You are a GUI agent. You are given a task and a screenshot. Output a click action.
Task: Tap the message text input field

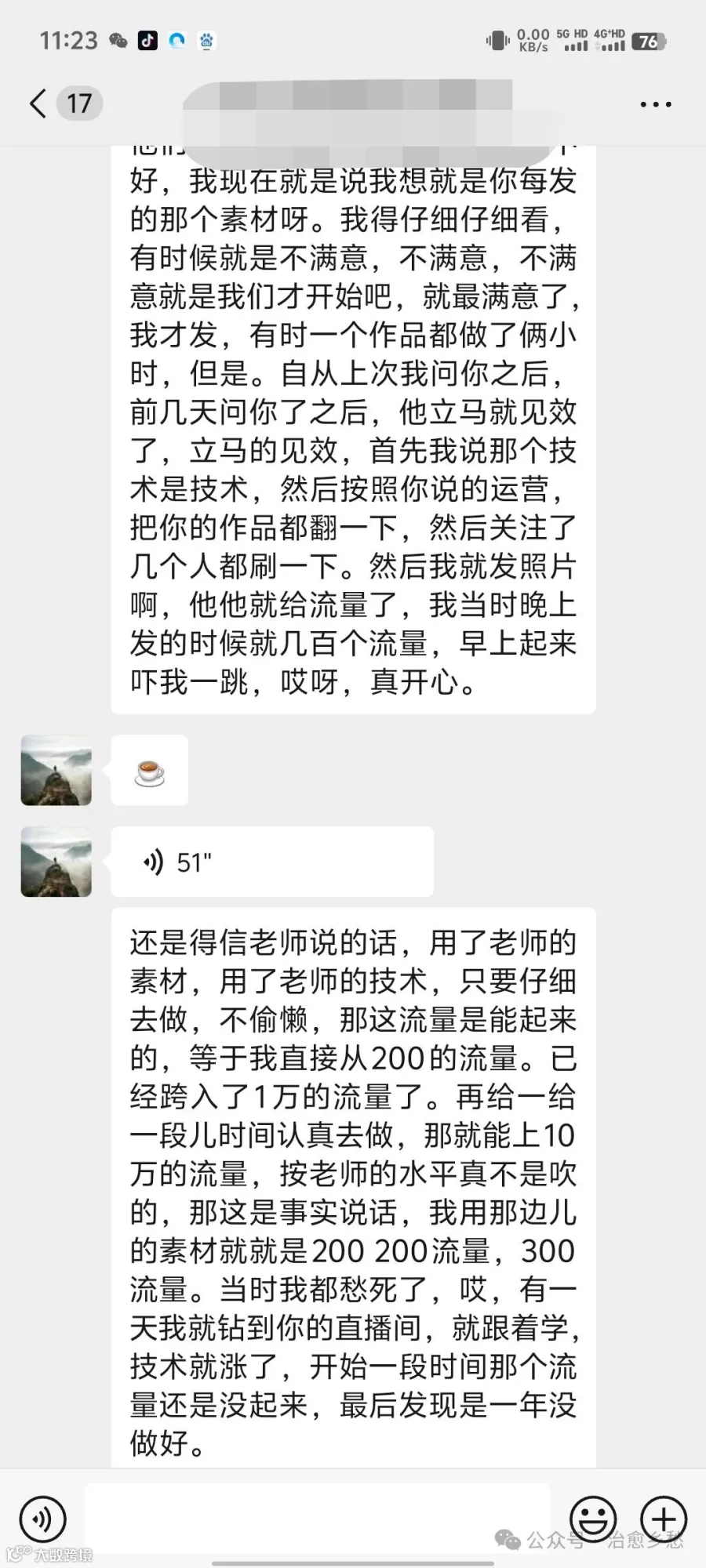[x=317, y=1519]
